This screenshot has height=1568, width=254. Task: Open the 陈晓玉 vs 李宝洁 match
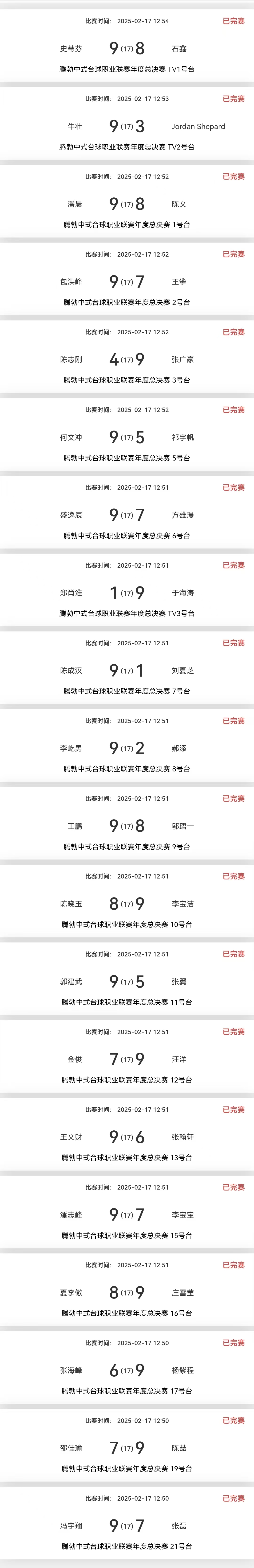(127, 904)
